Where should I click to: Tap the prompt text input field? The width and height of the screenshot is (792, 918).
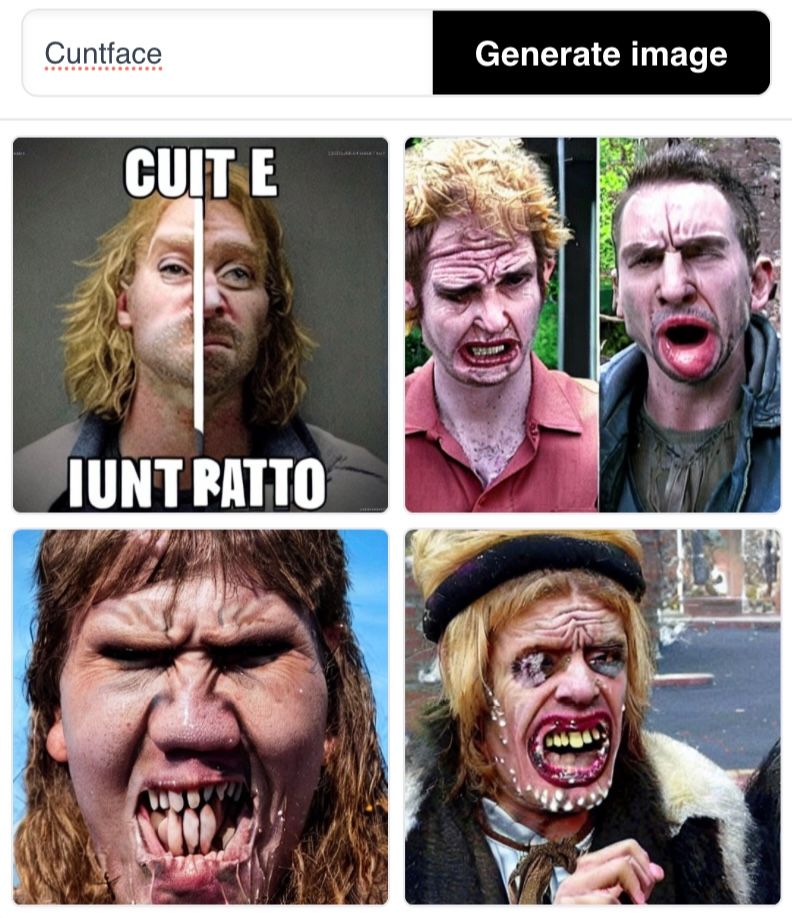[x=228, y=54]
